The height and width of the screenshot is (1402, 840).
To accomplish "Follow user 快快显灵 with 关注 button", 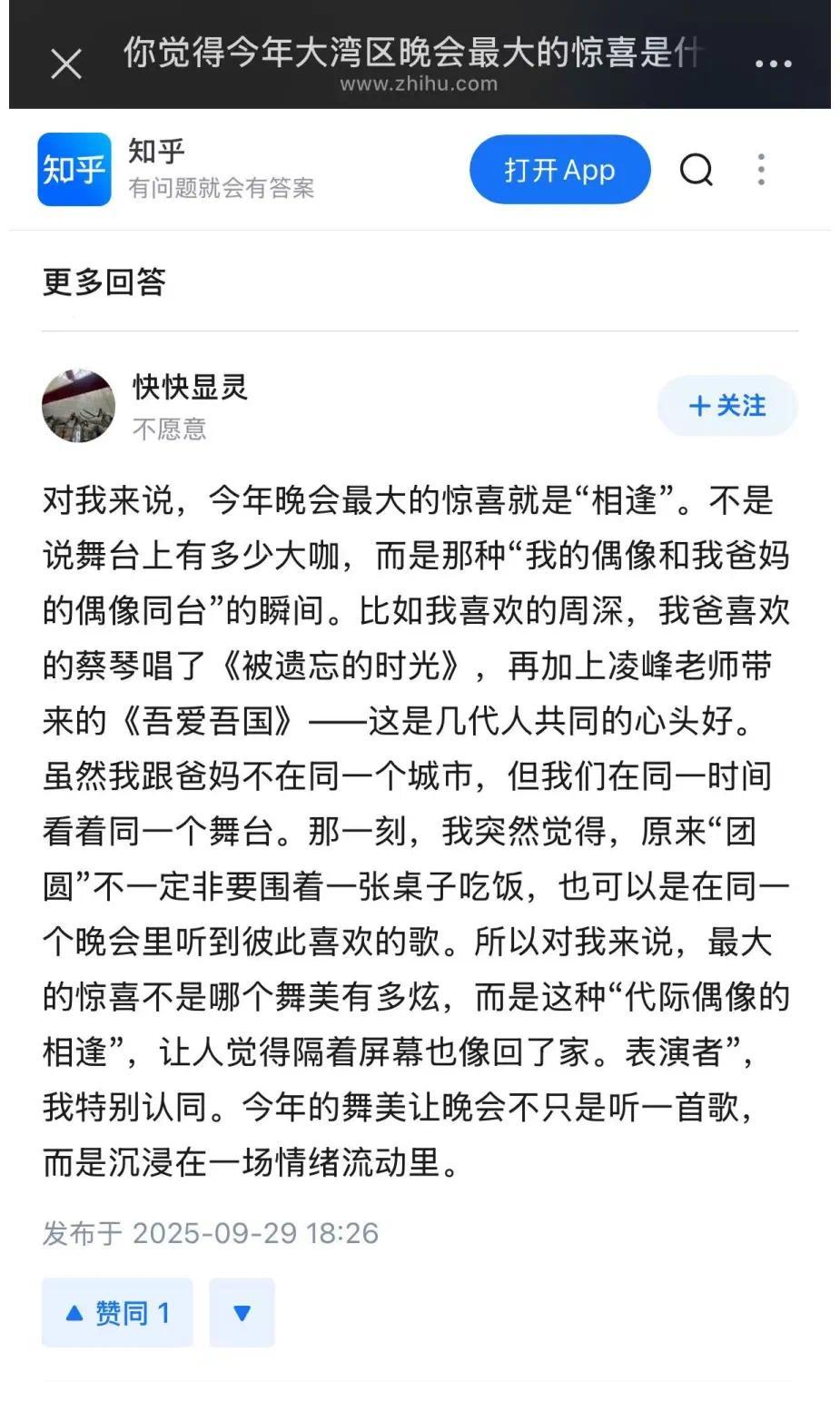I will 727,406.
